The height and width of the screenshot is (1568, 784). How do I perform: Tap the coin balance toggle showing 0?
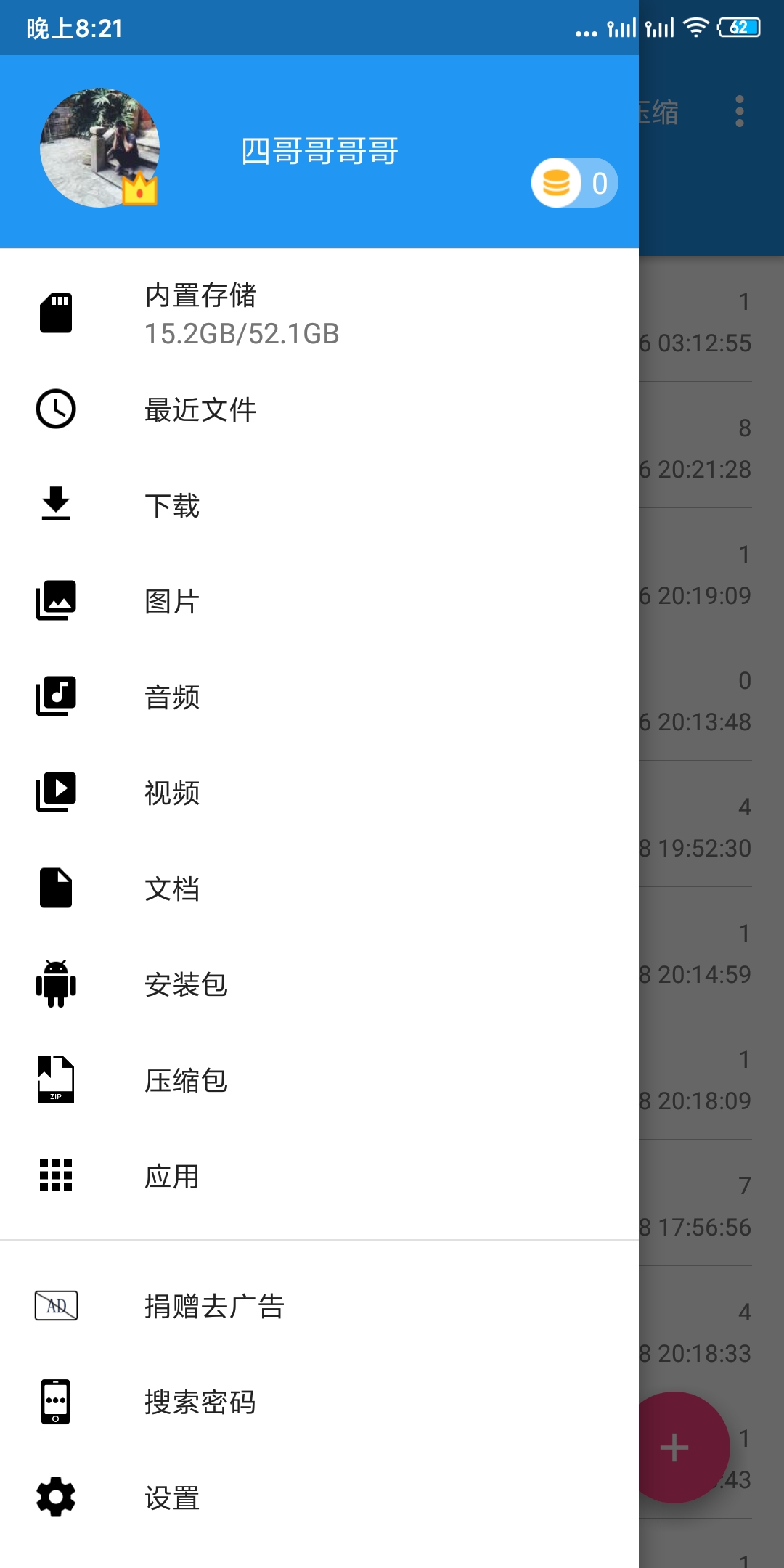(573, 183)
